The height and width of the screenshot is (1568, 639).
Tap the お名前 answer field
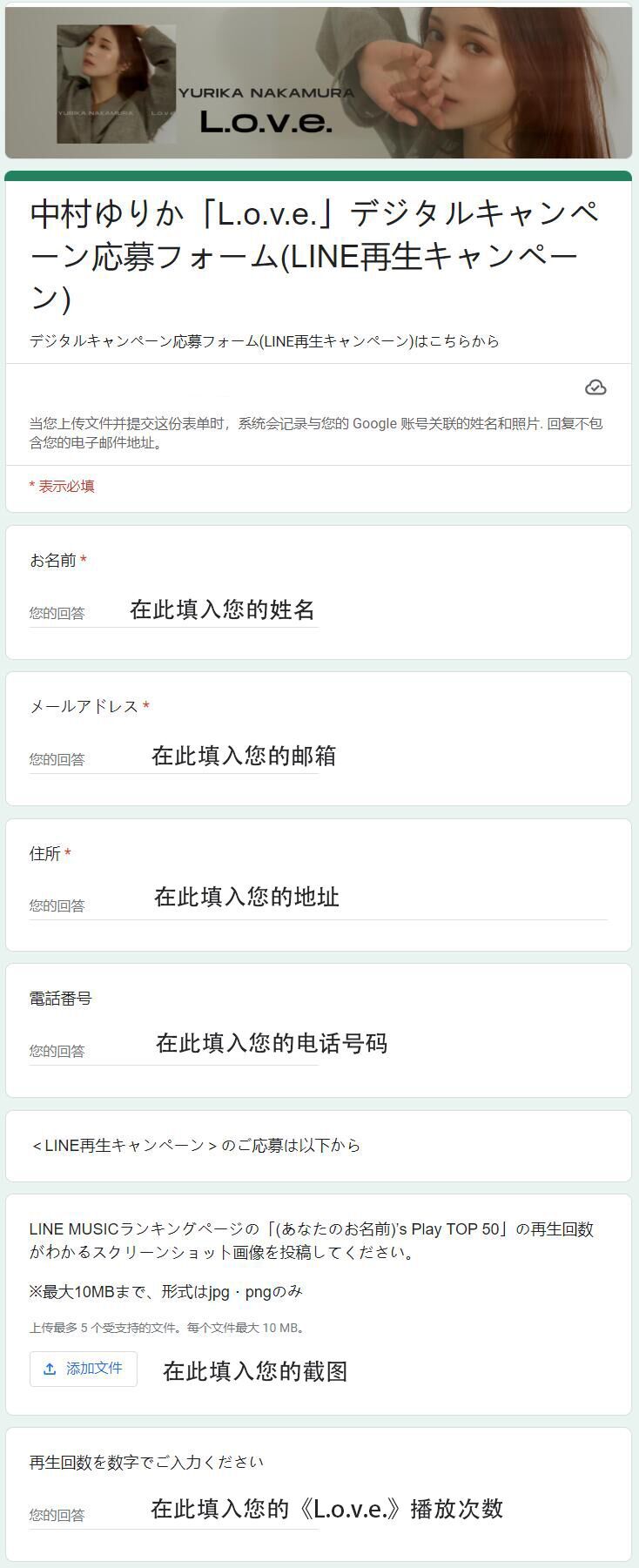(x=174, y=613)
